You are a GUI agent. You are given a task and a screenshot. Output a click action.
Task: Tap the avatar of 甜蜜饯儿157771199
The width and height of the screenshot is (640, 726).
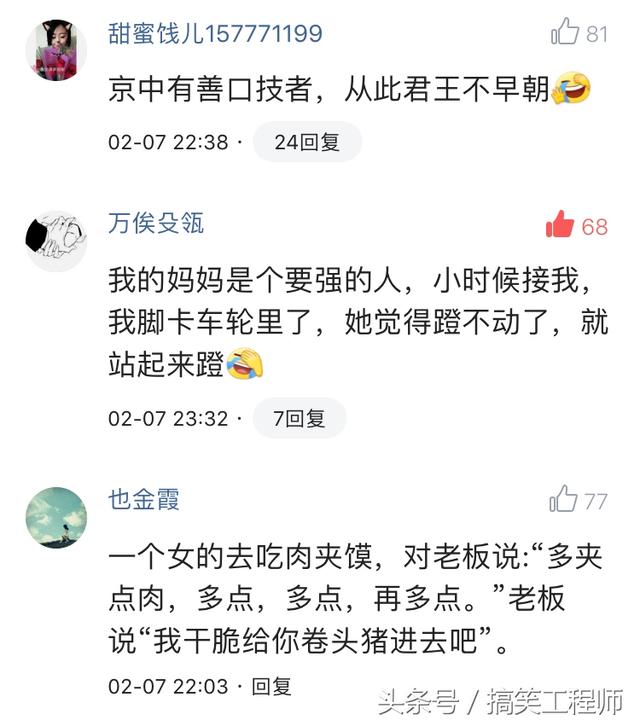pos(56,49)
